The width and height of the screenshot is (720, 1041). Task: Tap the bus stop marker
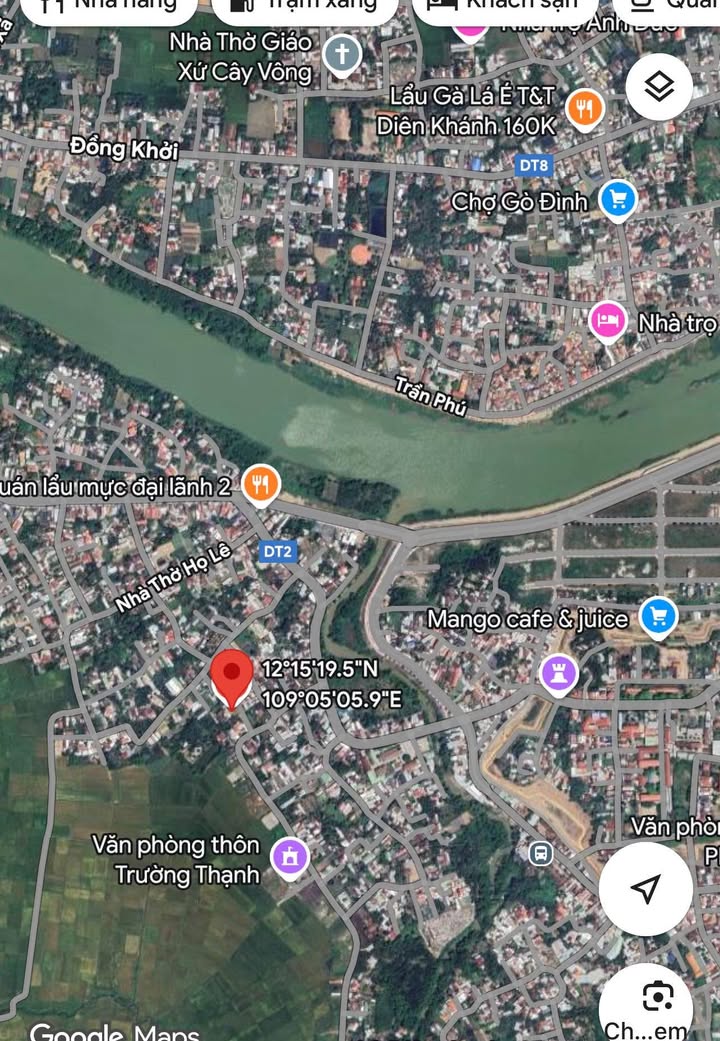[x=541, y=853]
